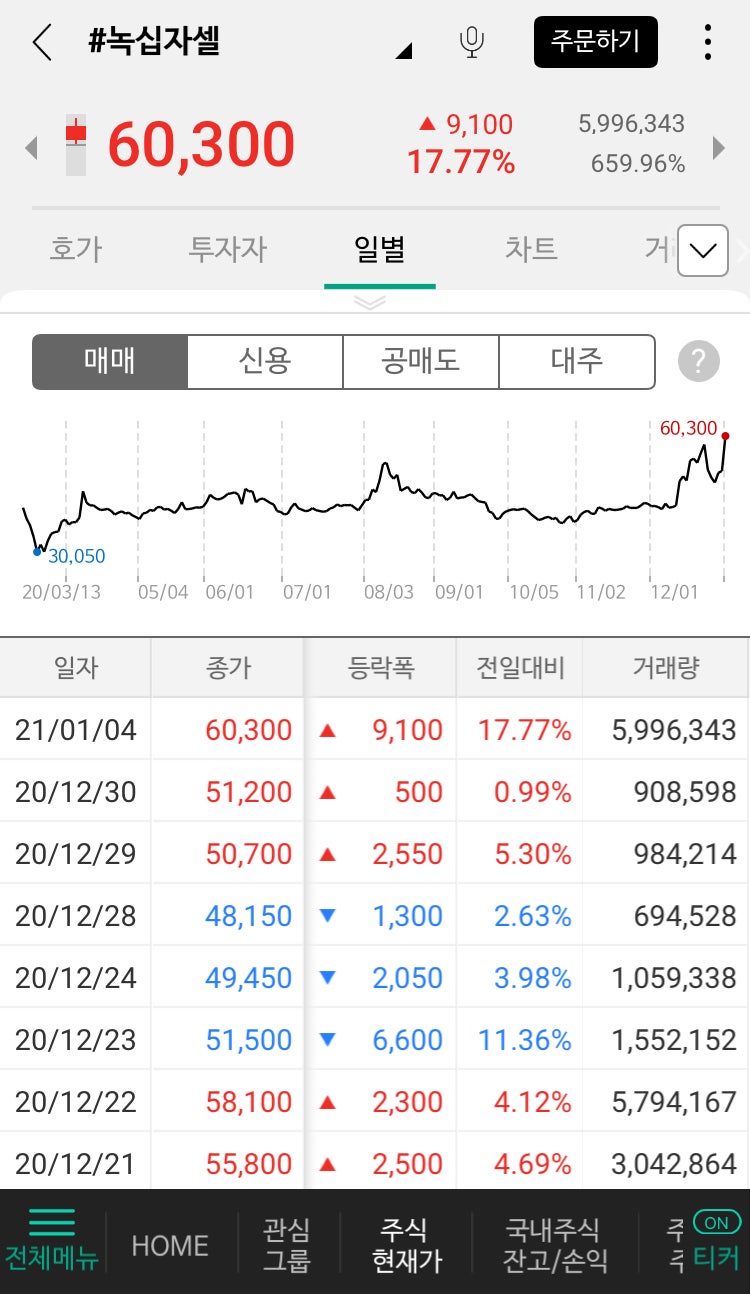
Task: Tap the right arrow beside trading volume
Action: point(717,147)
